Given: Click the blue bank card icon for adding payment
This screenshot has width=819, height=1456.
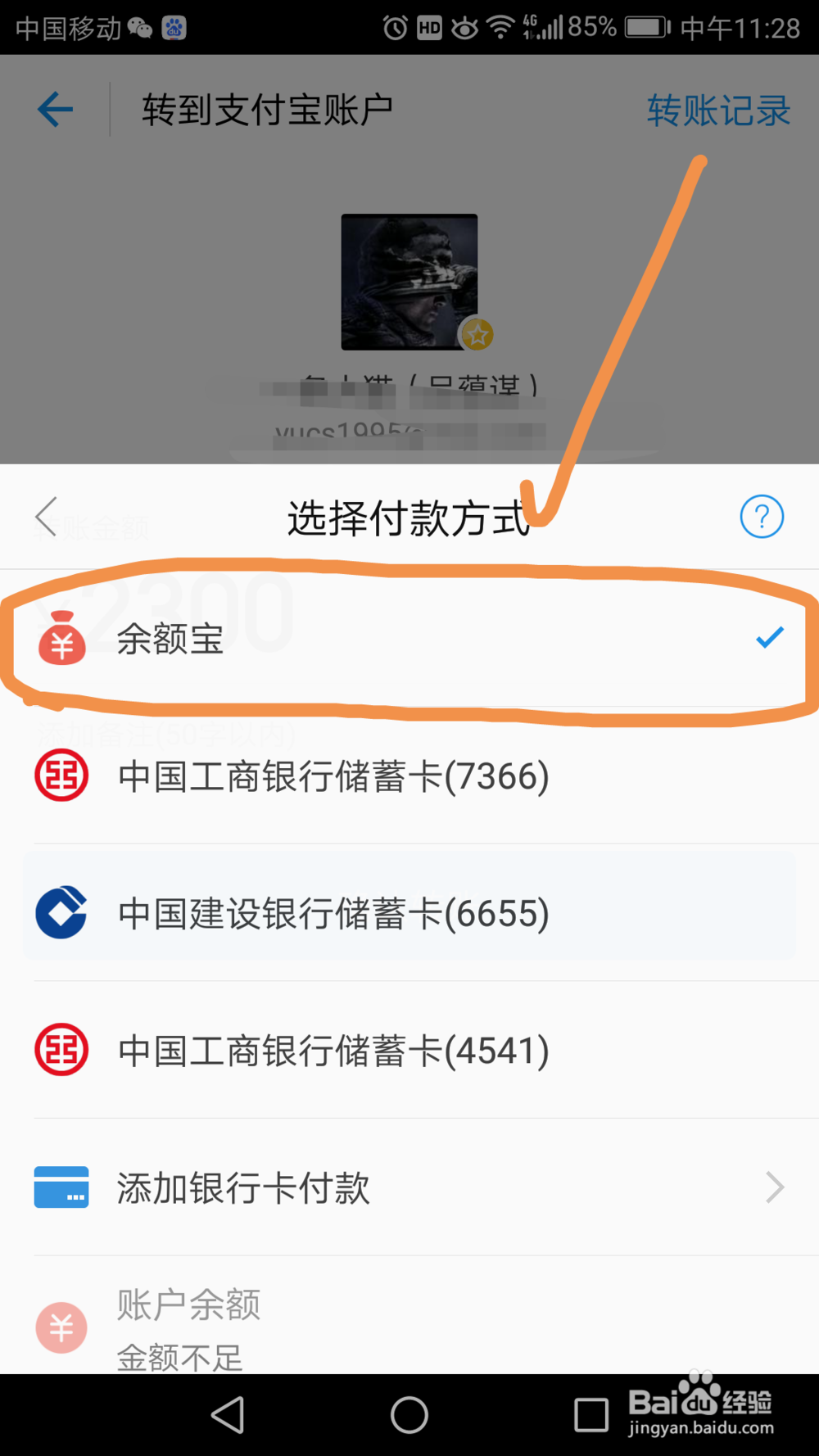Looking at the screenshot, I should click(61, 1186).
